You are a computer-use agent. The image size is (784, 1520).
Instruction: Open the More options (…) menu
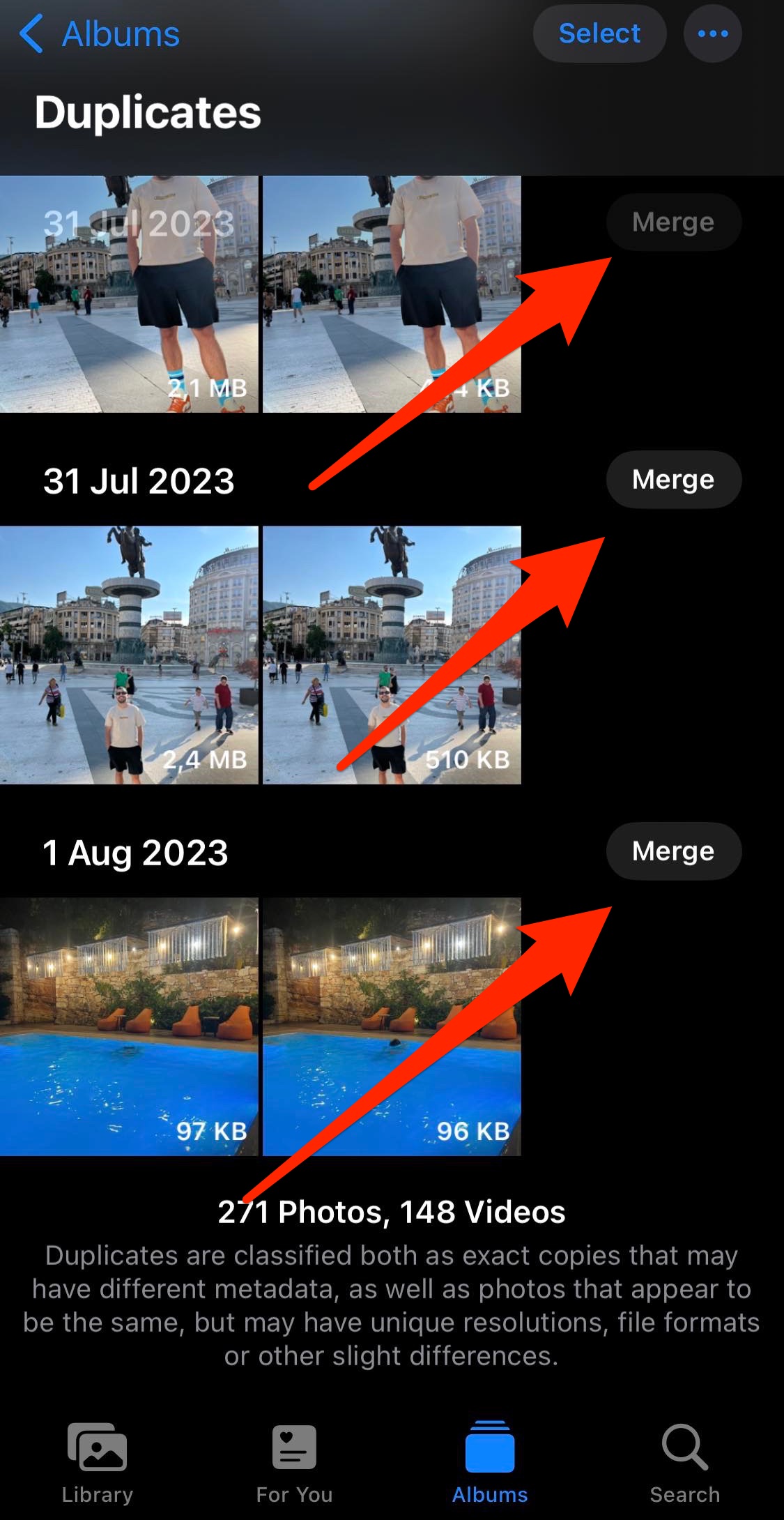click(712, 33)
